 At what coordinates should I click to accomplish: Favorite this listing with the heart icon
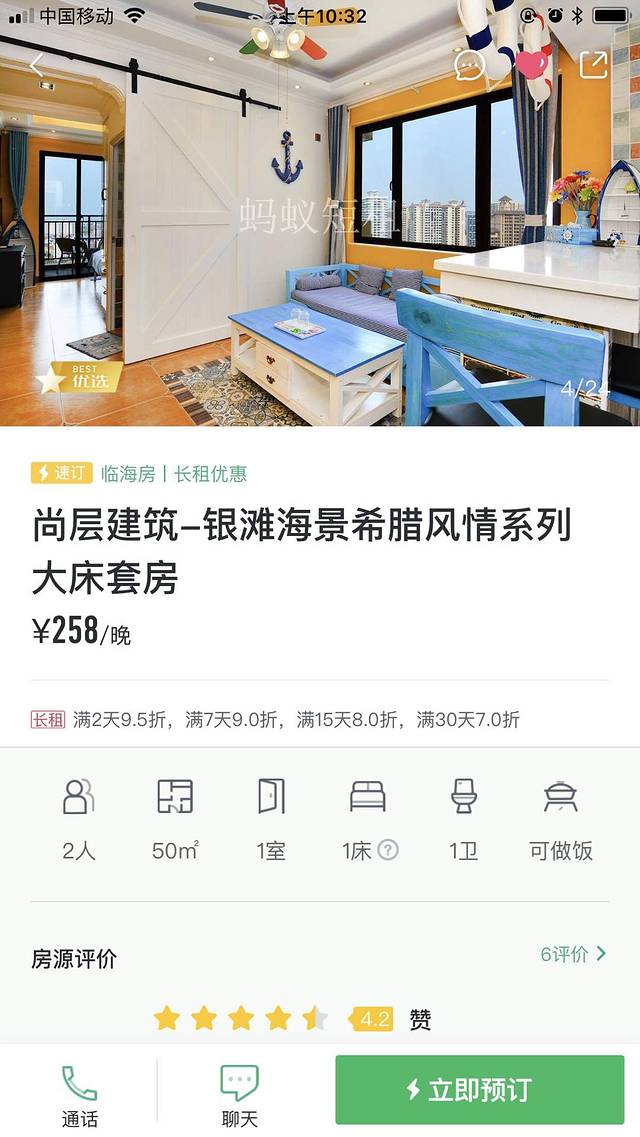coord(531,65)
